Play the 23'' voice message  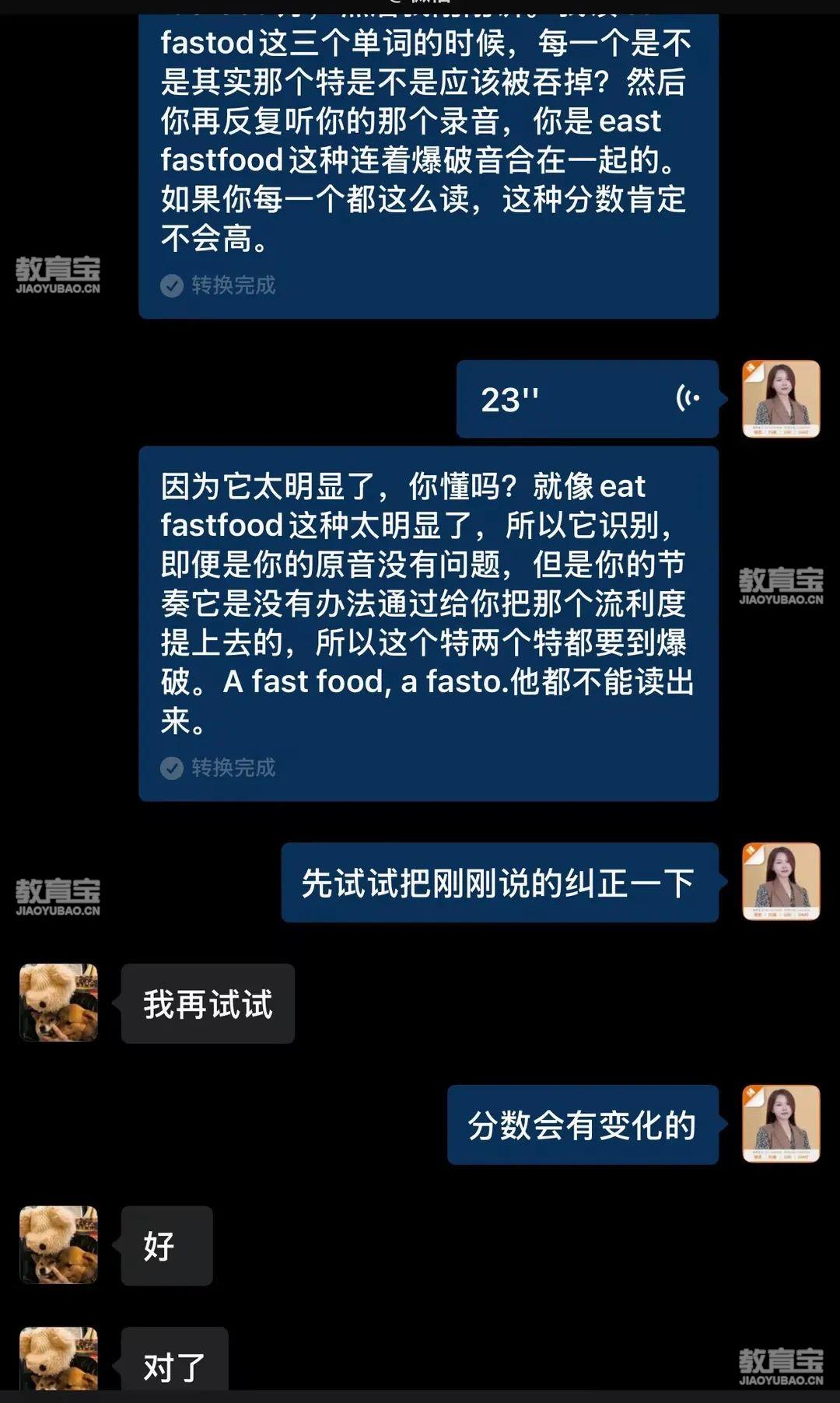tap(587, 399)
